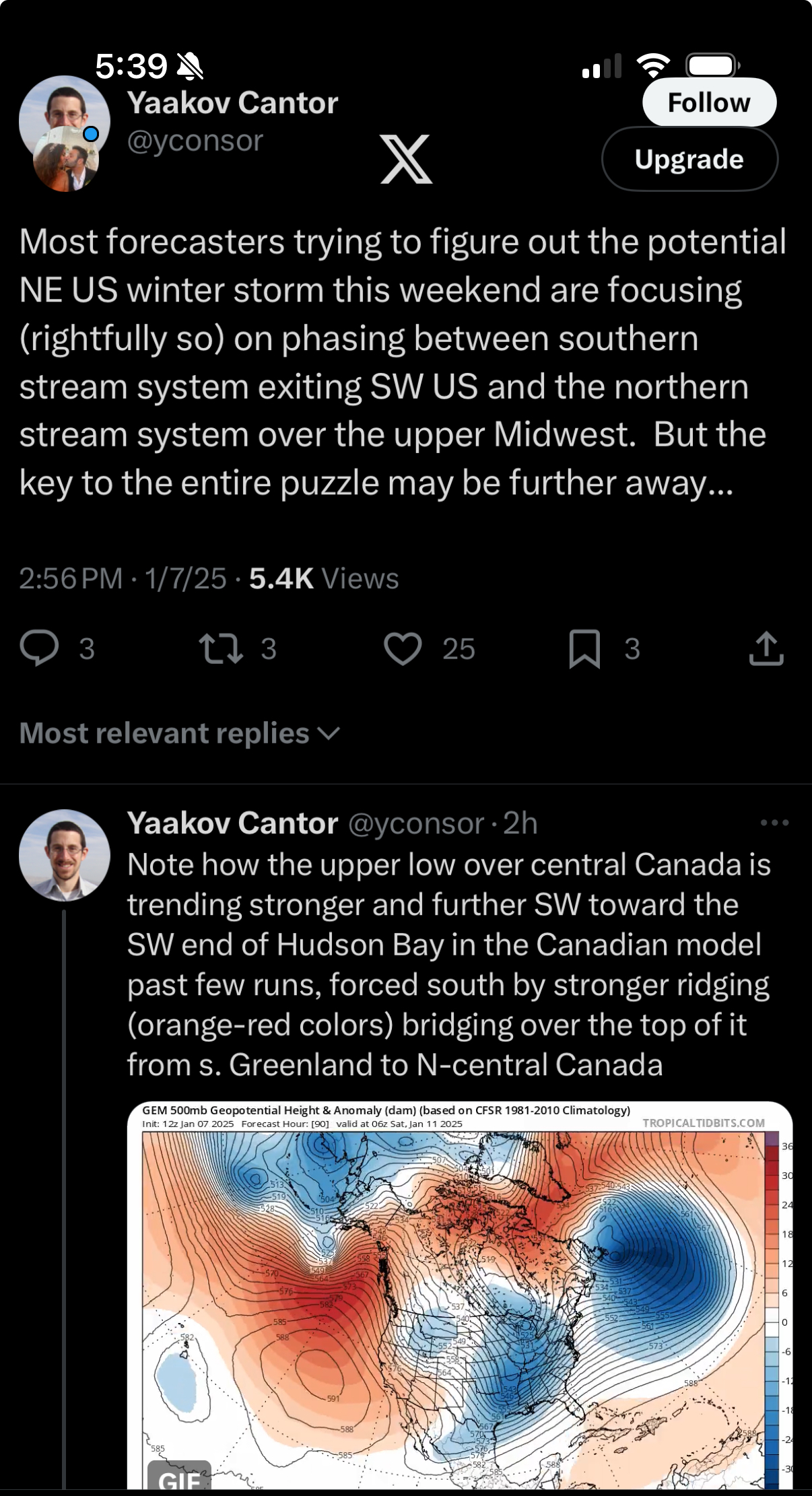812x1496 pixels.
Task: Follow Yaakov Cantor
Action: 709,102
